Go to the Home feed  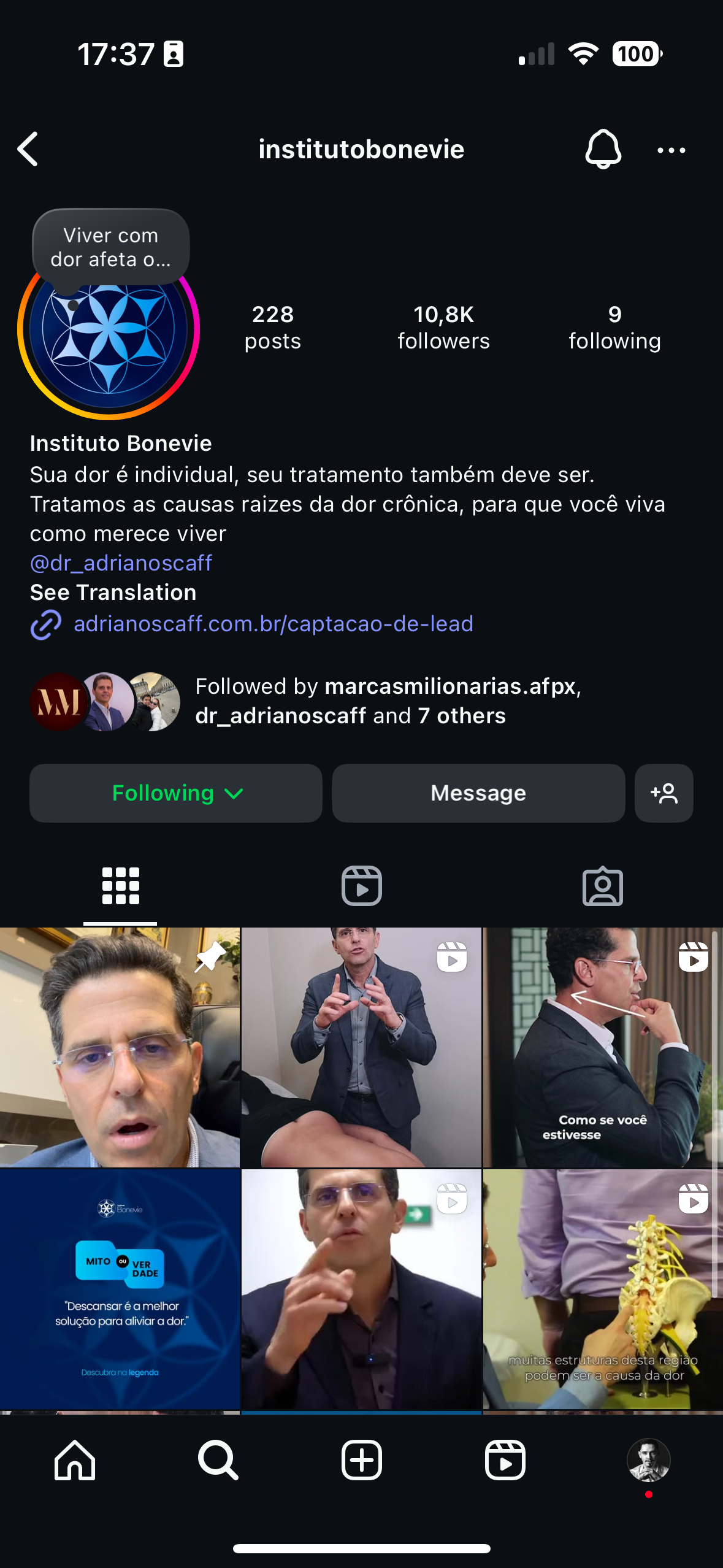75,1460
